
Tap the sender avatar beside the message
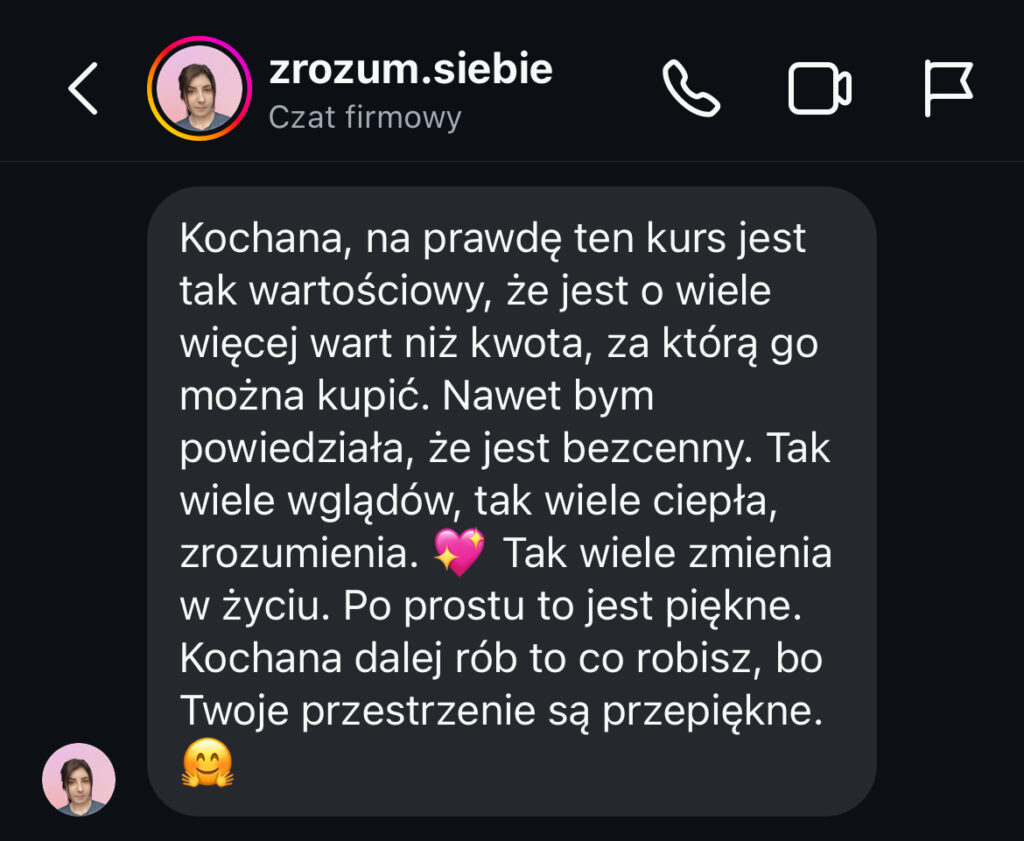coord(79,779)
